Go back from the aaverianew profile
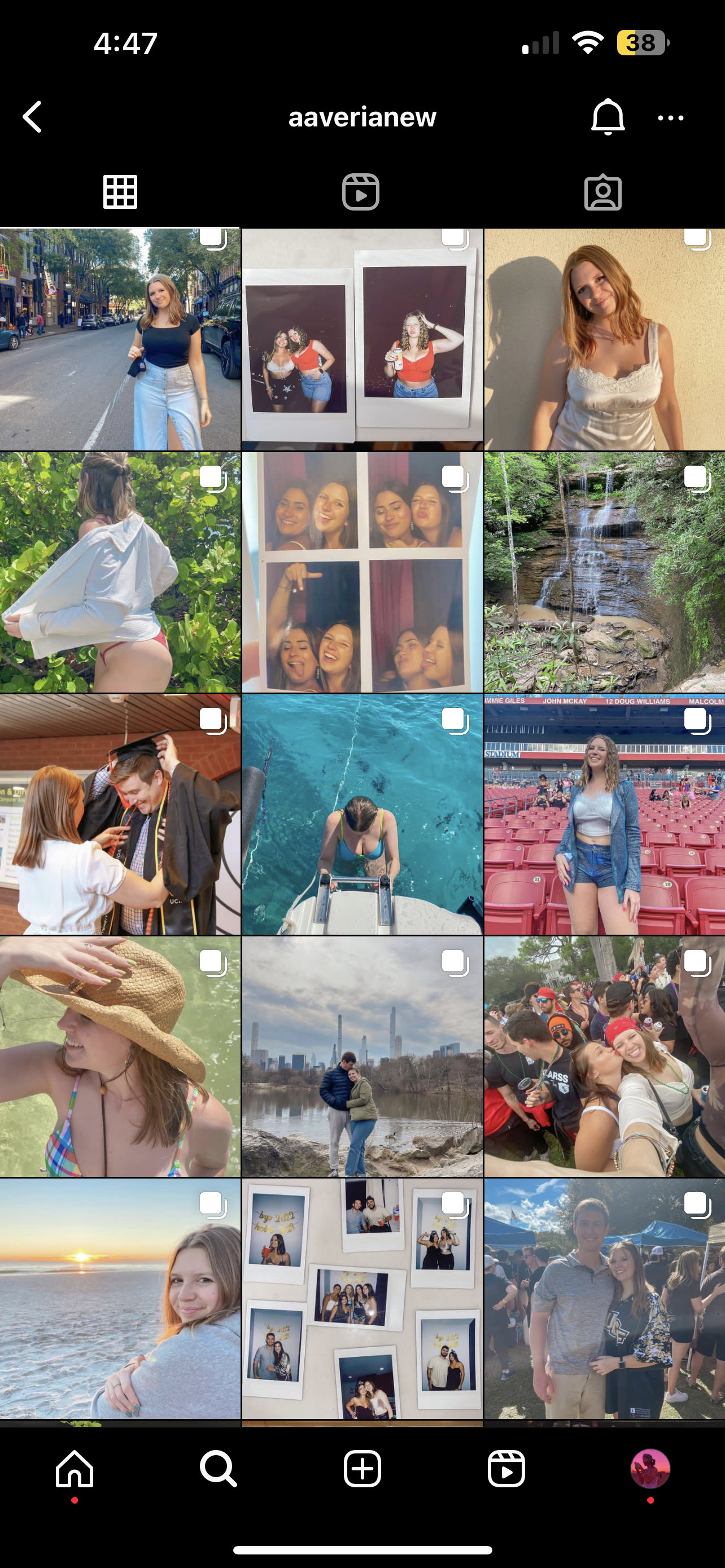Image resolution: width=725 pixels, height=1568 pixels. point(33,117)
